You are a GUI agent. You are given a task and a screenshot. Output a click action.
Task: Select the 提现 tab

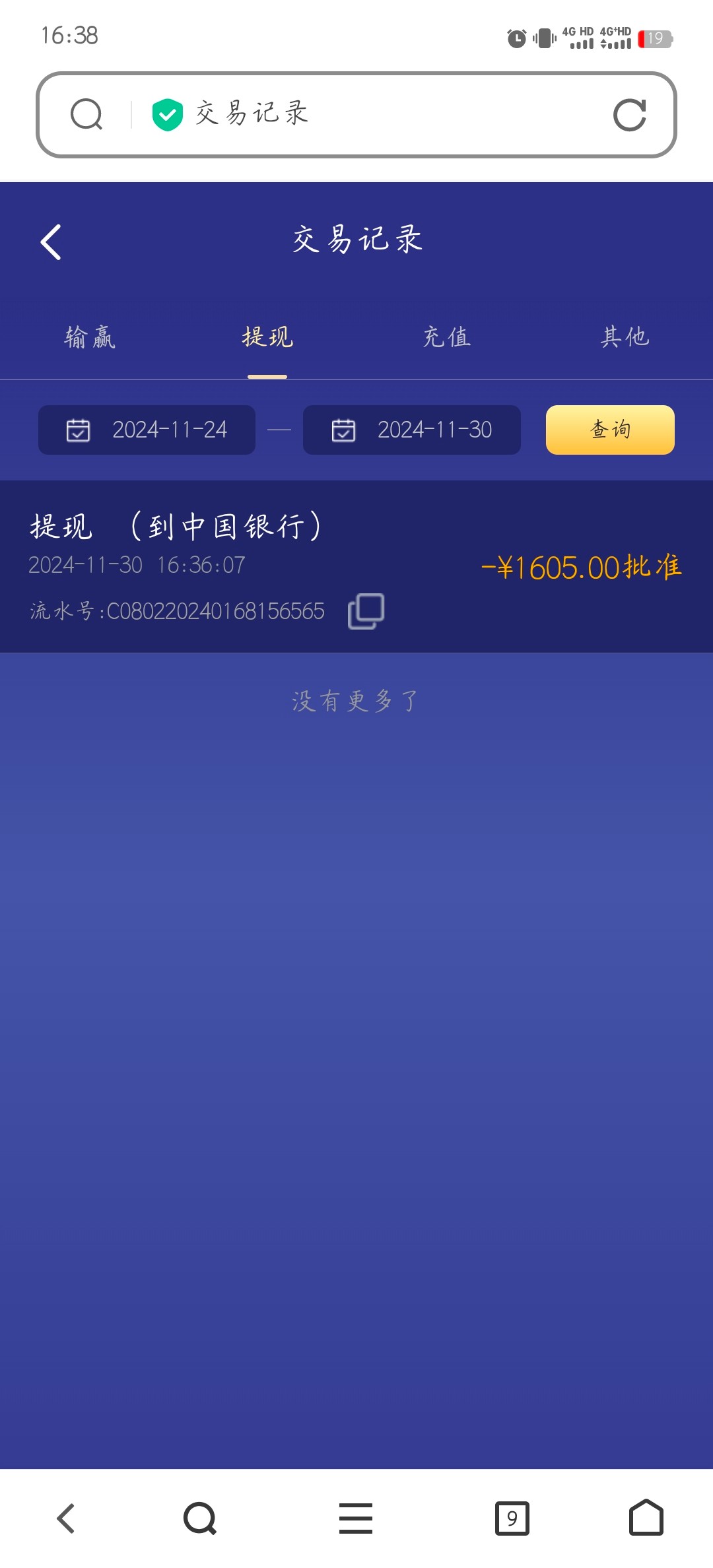coord(267,337)
